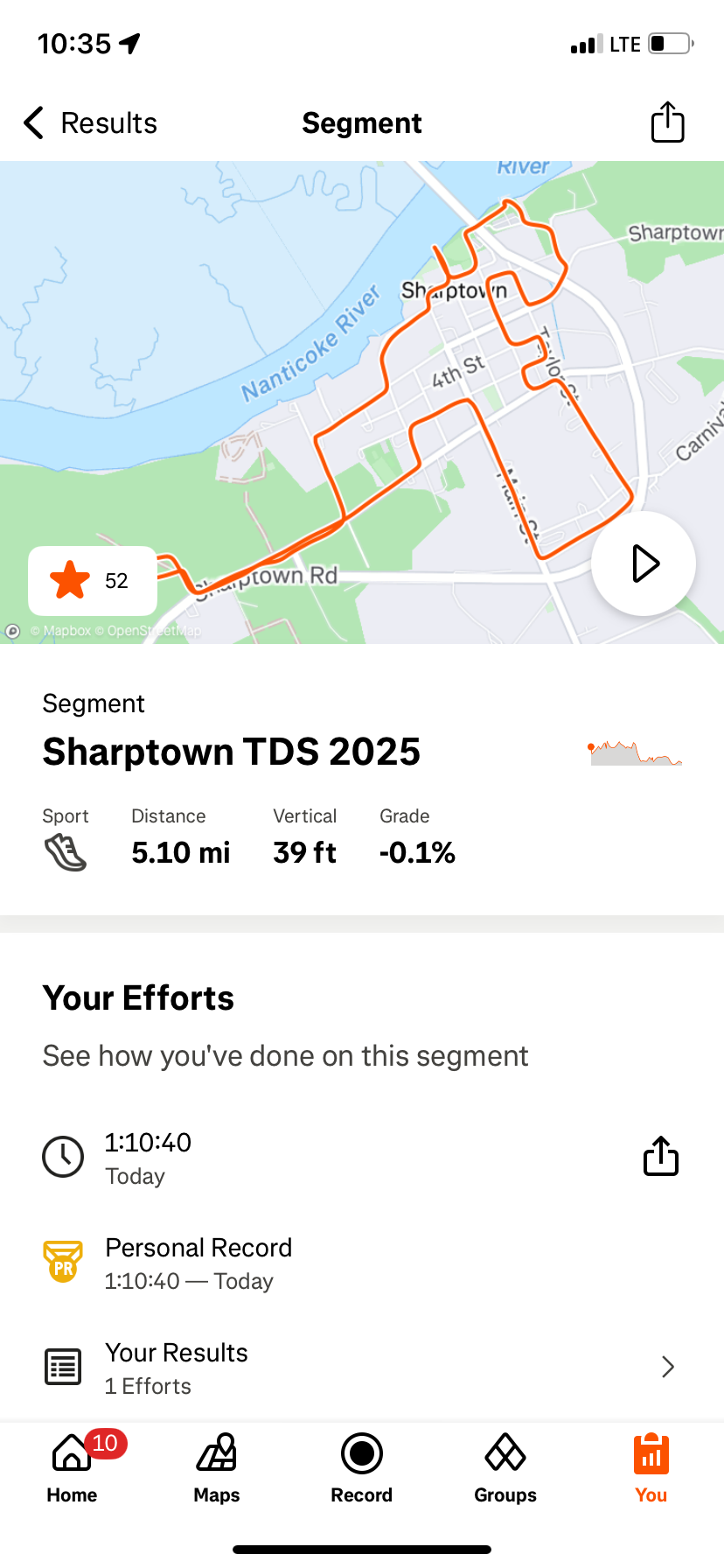Open the Record tab

[361, 1469]
